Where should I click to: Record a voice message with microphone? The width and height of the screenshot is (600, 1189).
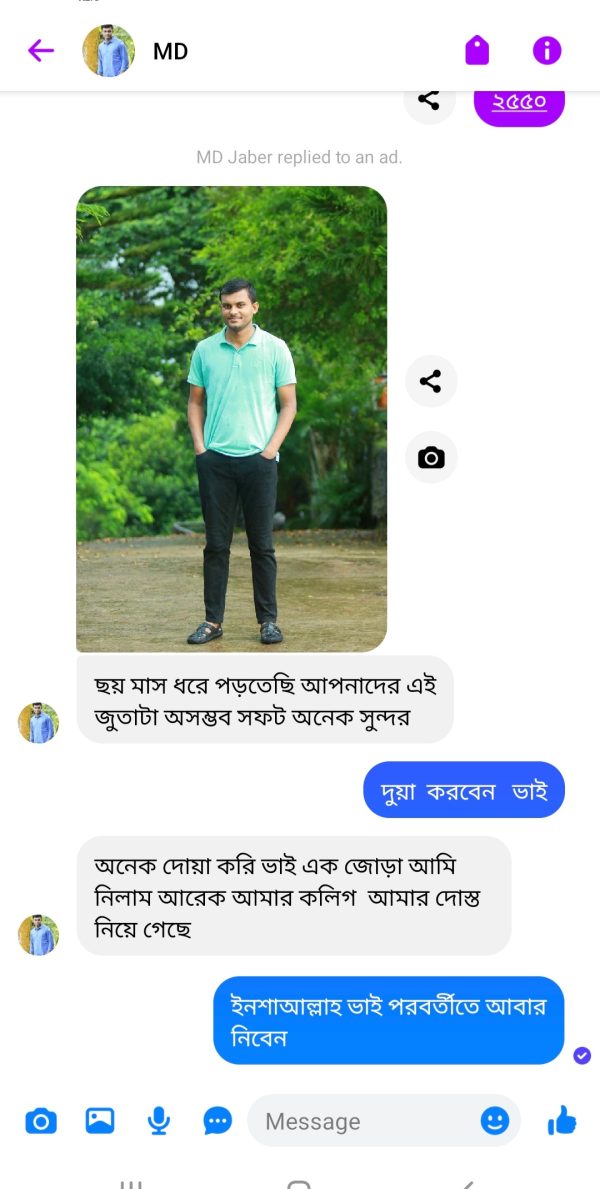pyautogui.click(x=158, y=1121)
